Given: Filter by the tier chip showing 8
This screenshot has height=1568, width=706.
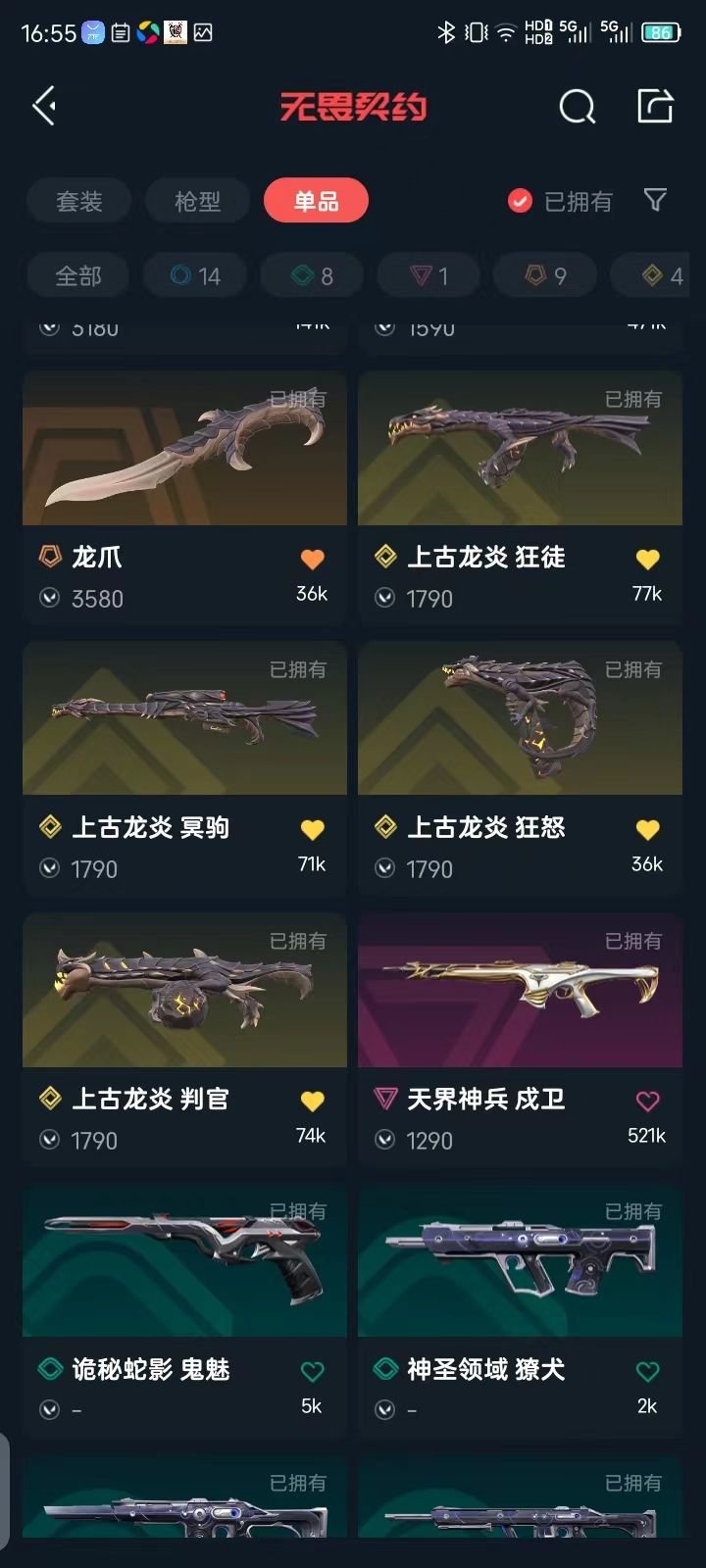Looking at the screenshot, I should pyautogui.click(x=312, y=275).
